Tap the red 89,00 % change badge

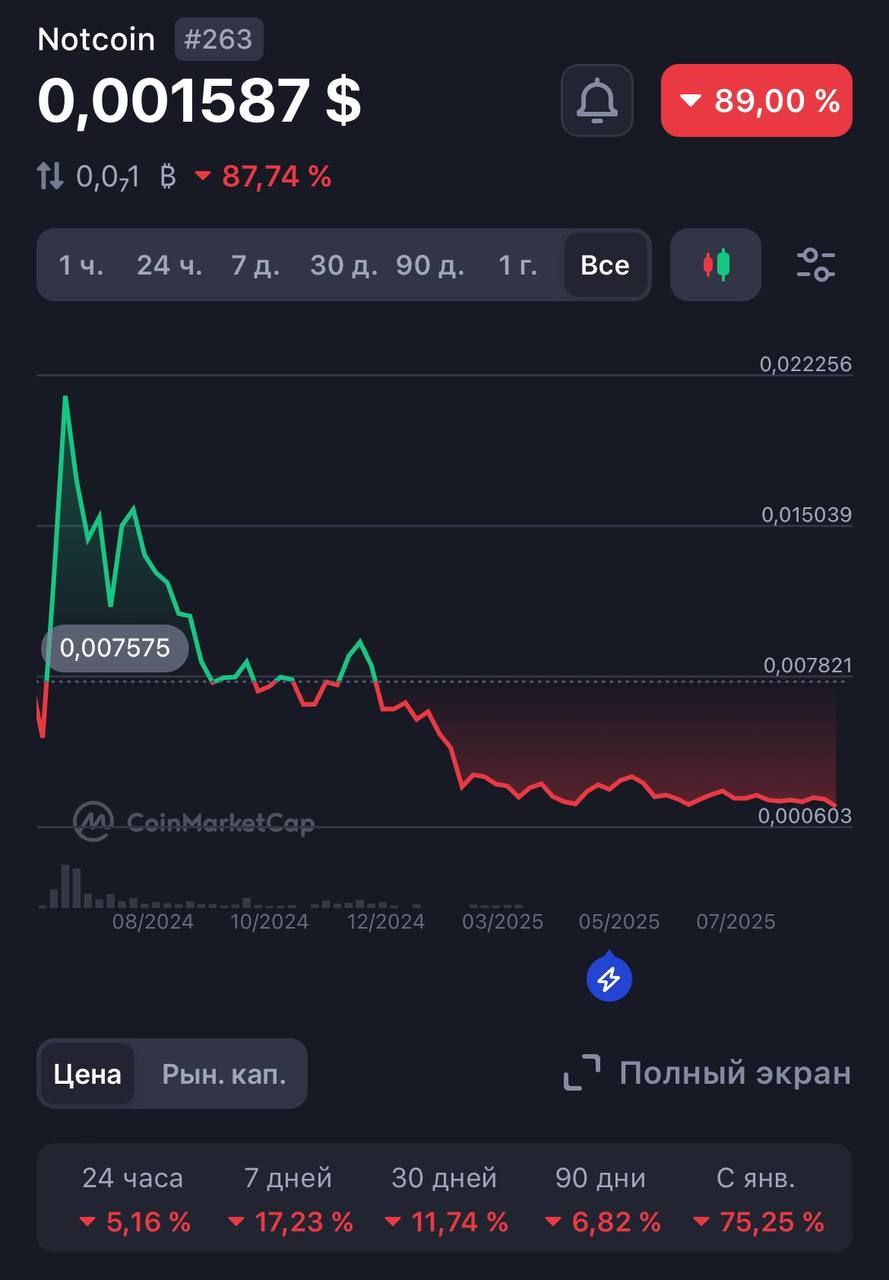click(756, 100)
